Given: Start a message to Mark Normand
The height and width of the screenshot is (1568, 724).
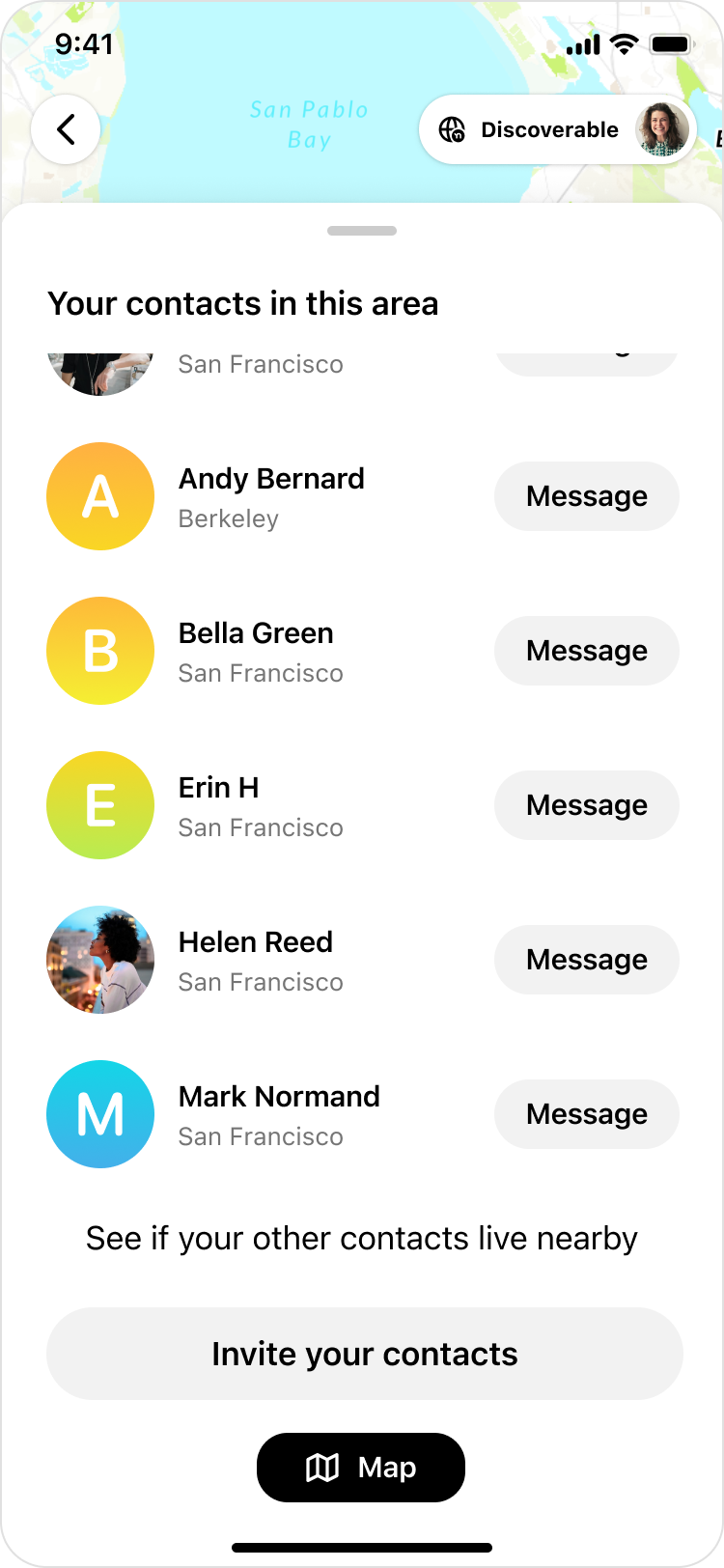Looking at the screenshot, I should pos(586,1114).
